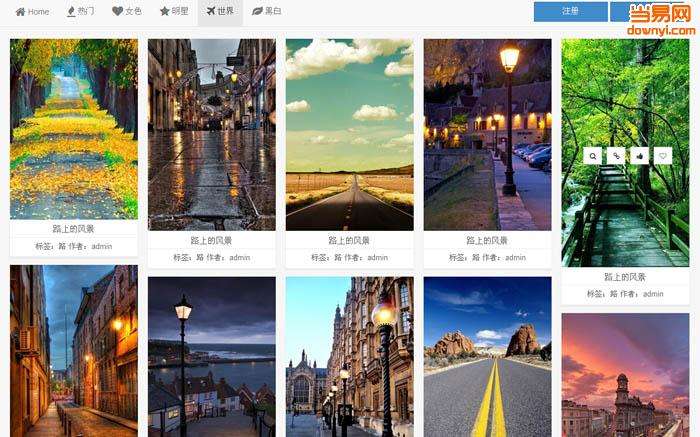The height and width of the screenshot is (437, 700).
Task: Favorite the forest boardwalk photo with the heart
Action: [x=662, y=156]
